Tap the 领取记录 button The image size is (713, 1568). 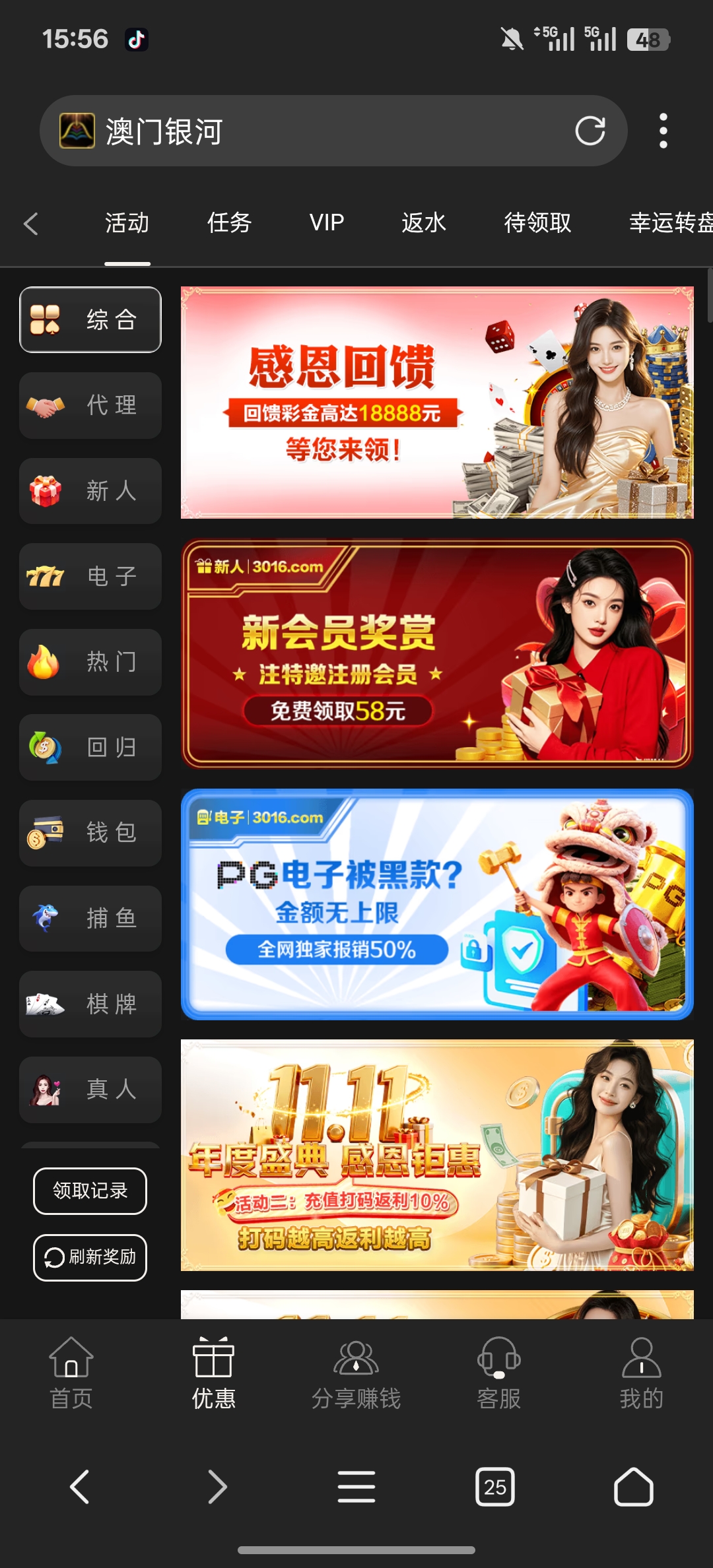[90, 1191]
